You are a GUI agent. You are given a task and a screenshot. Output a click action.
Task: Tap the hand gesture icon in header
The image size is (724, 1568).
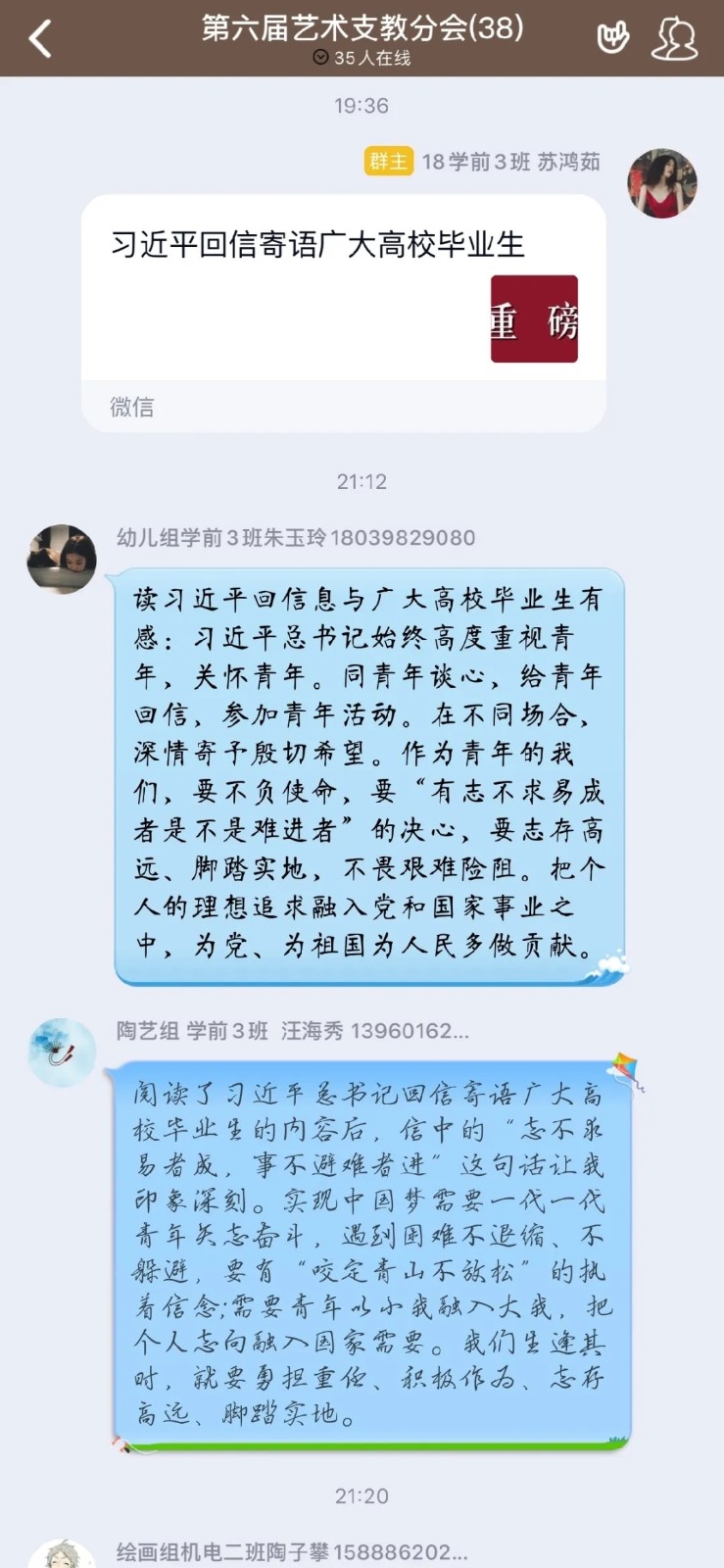tap(613, 38)
